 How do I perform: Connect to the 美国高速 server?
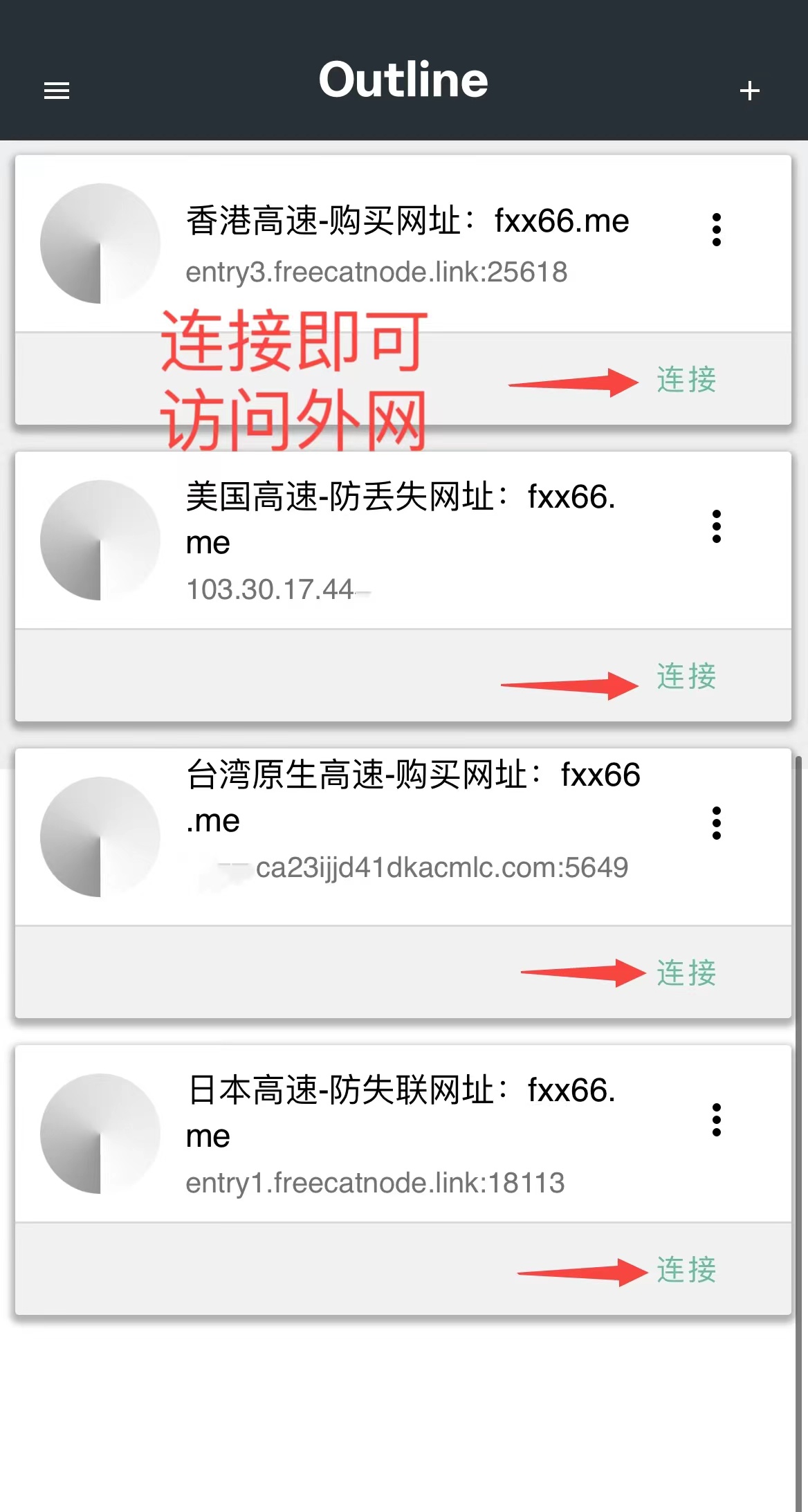(686, 676)
